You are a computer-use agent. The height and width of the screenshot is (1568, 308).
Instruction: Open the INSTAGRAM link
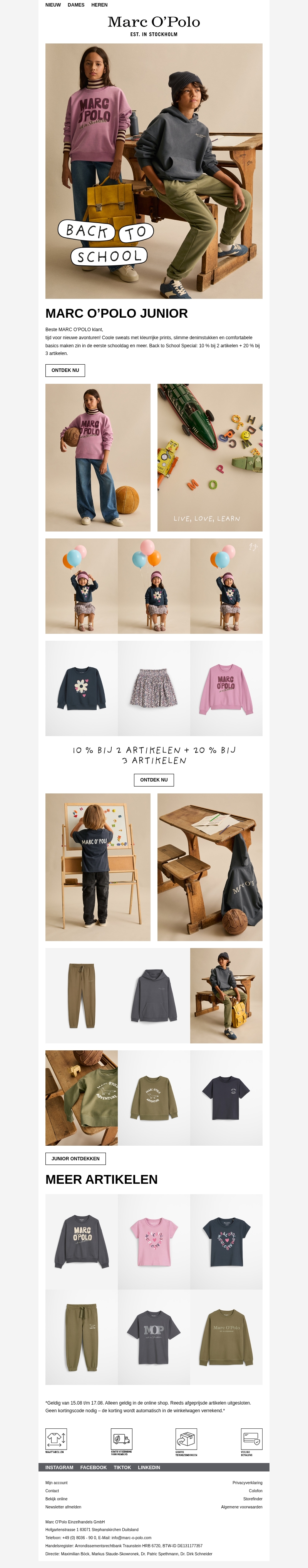(x=59, y=1467)
